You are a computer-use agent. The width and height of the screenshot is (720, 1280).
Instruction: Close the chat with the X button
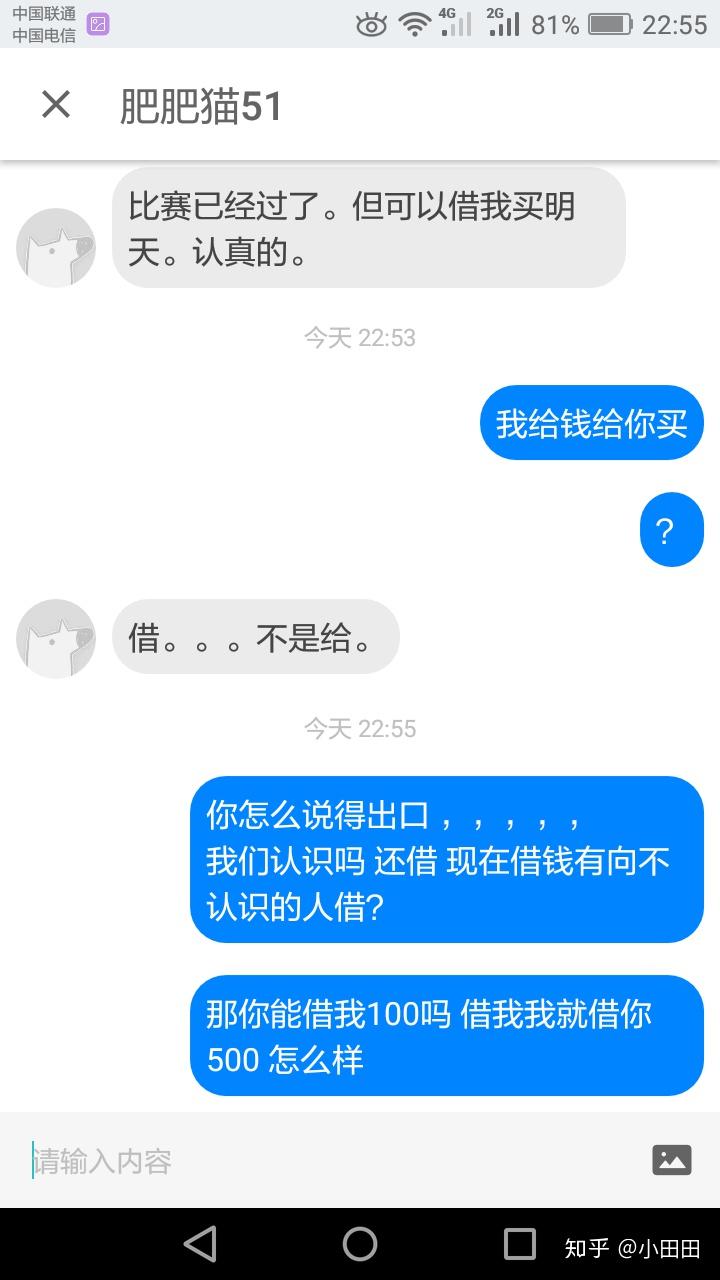(x=54, y=105)
